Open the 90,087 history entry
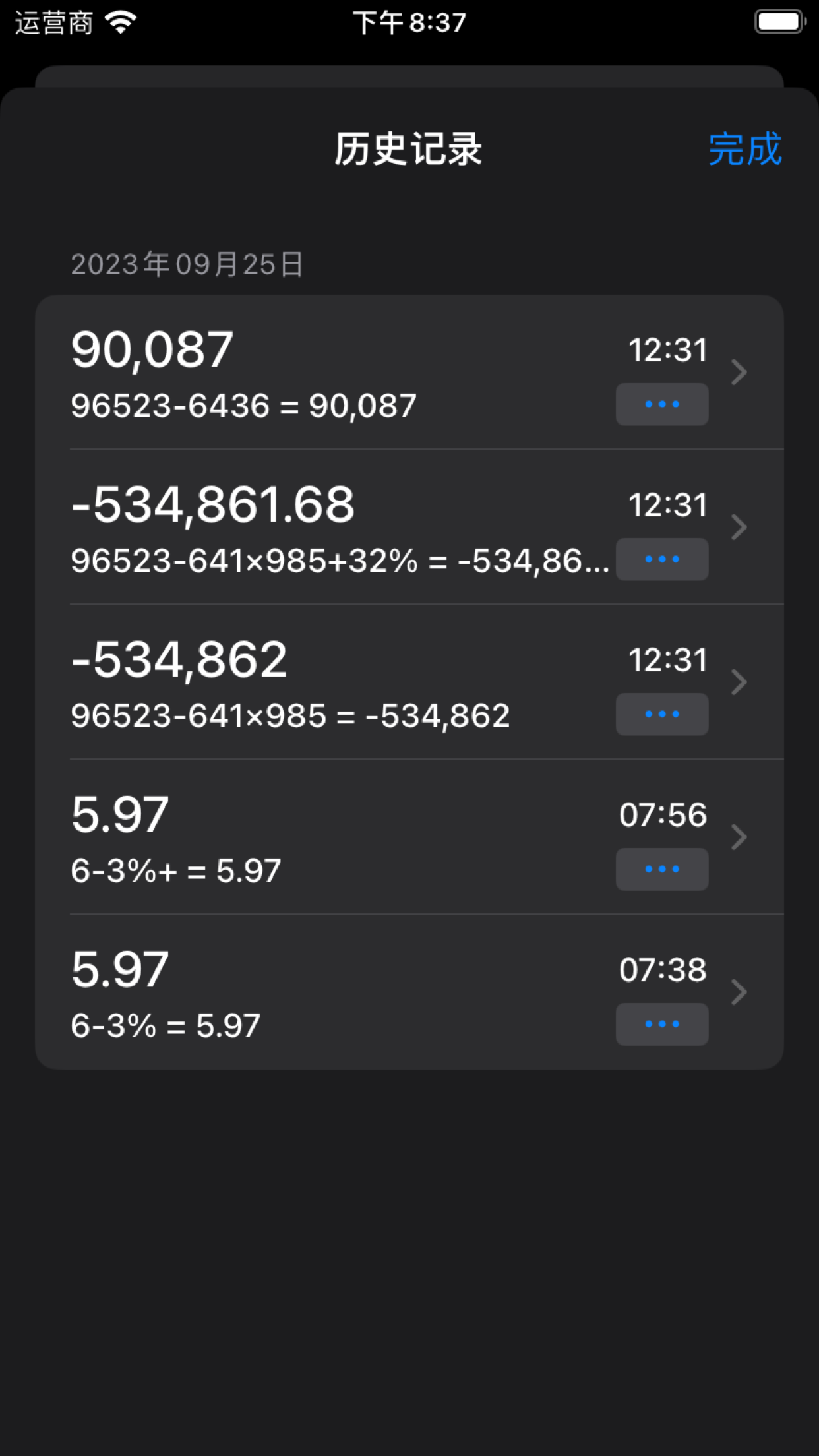Image resolution: width=819 pixels, height=1456 pixels. click(x=409, y=372)
